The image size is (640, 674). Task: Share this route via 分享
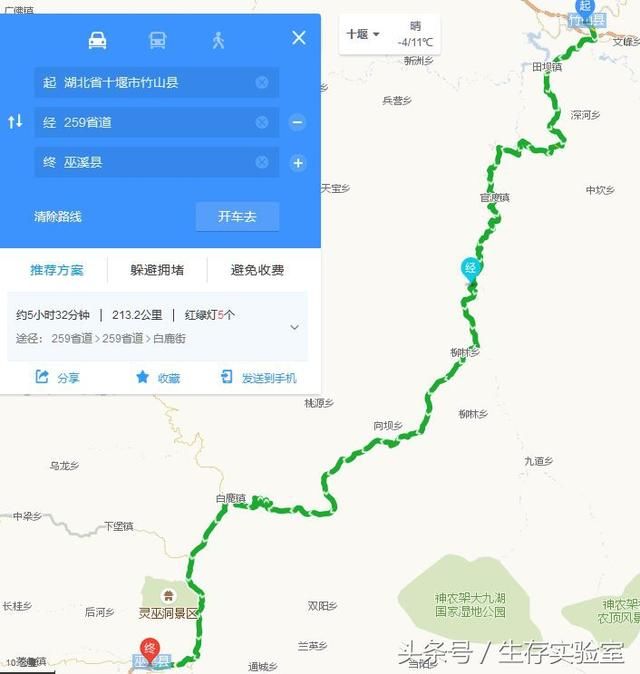[x=57, y=378]
